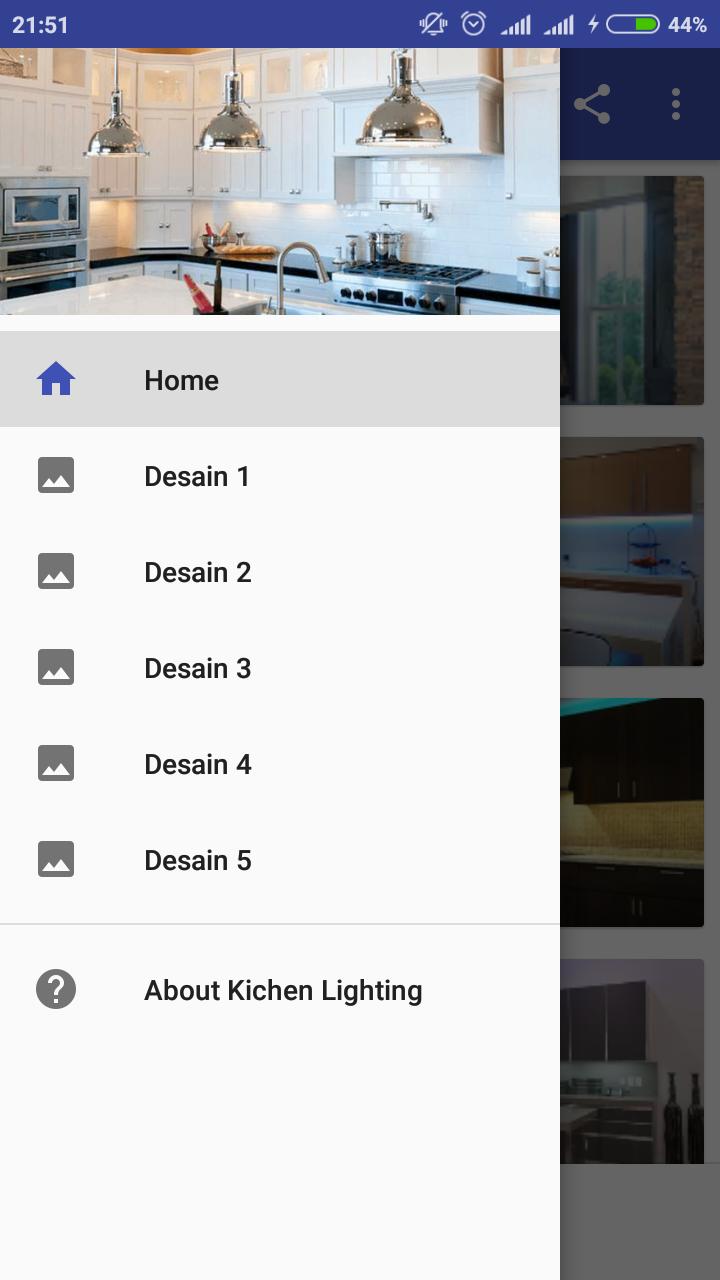Open About Kichen Lighting
The image size is (720, 1280).
(283, 990)
